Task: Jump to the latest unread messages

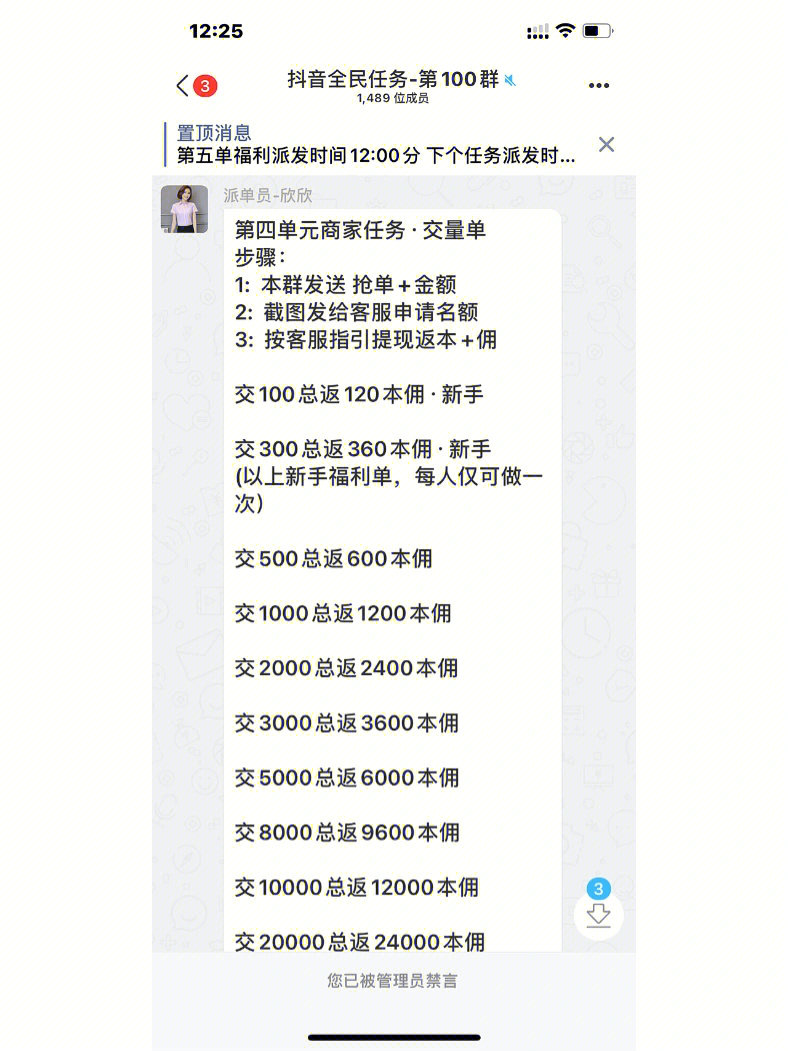Action: [599, 914]
